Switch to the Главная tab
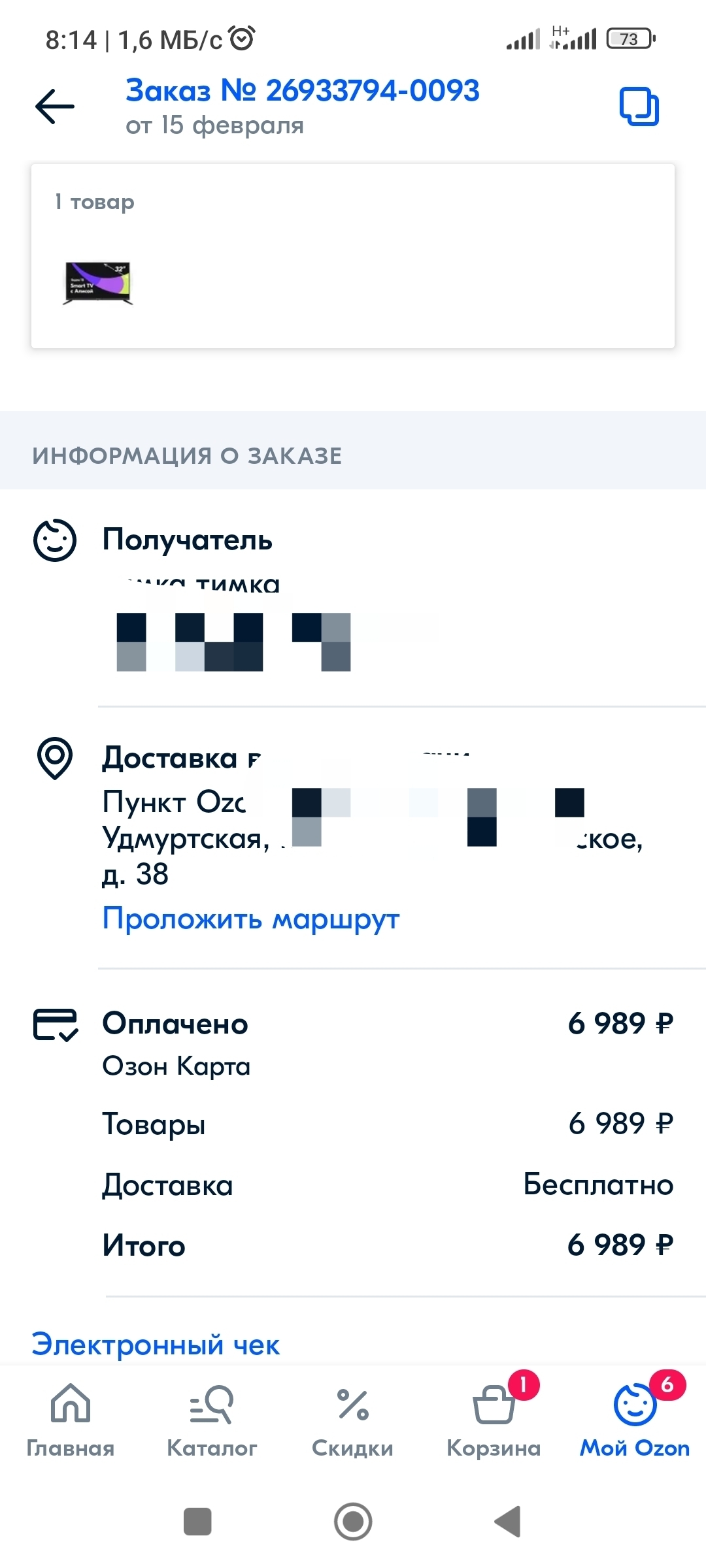Viewport: 706px width, 1568px height. point(71,1420)
